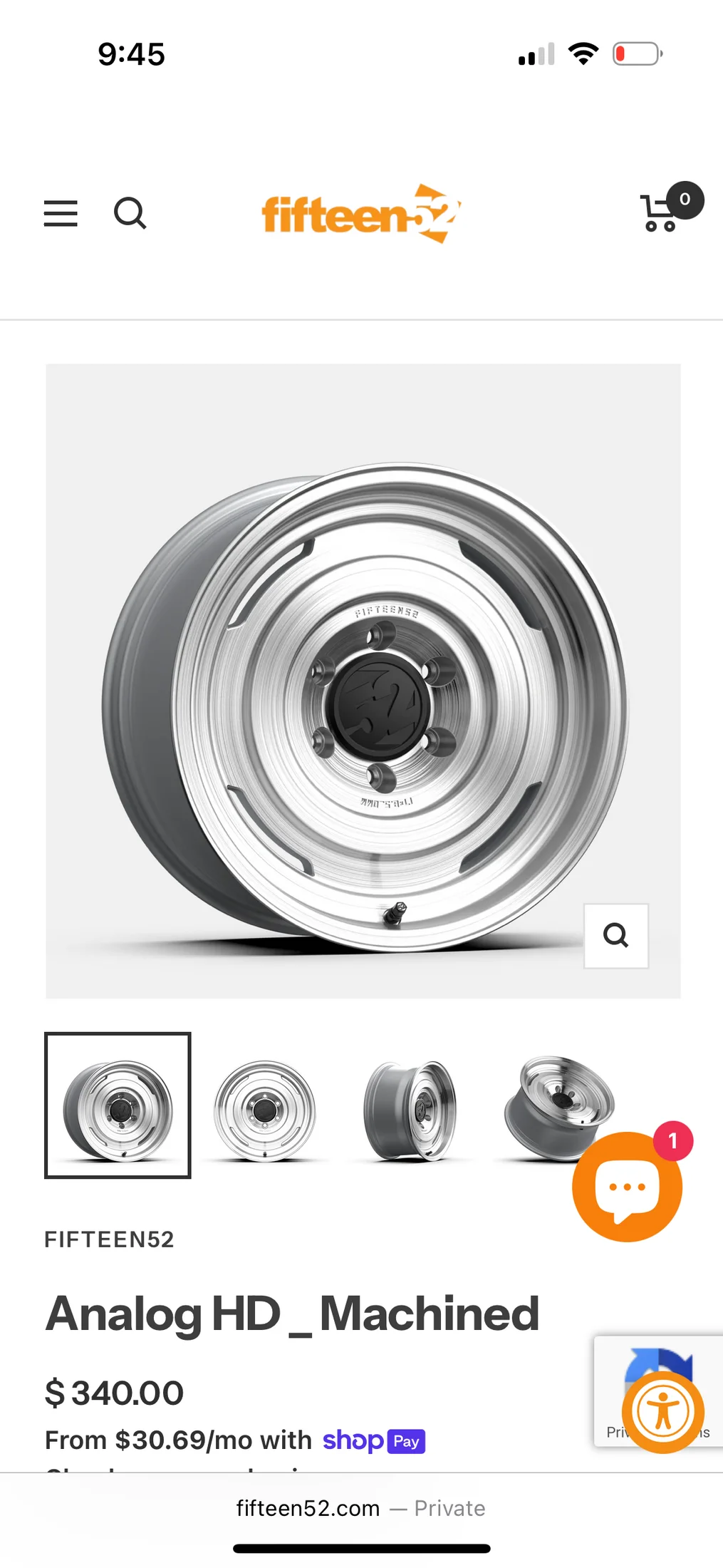The height and width of the screenshot is (1568, 723).
Task: Select the side-profile wheel thumbnail
Action: (410, 1108)
